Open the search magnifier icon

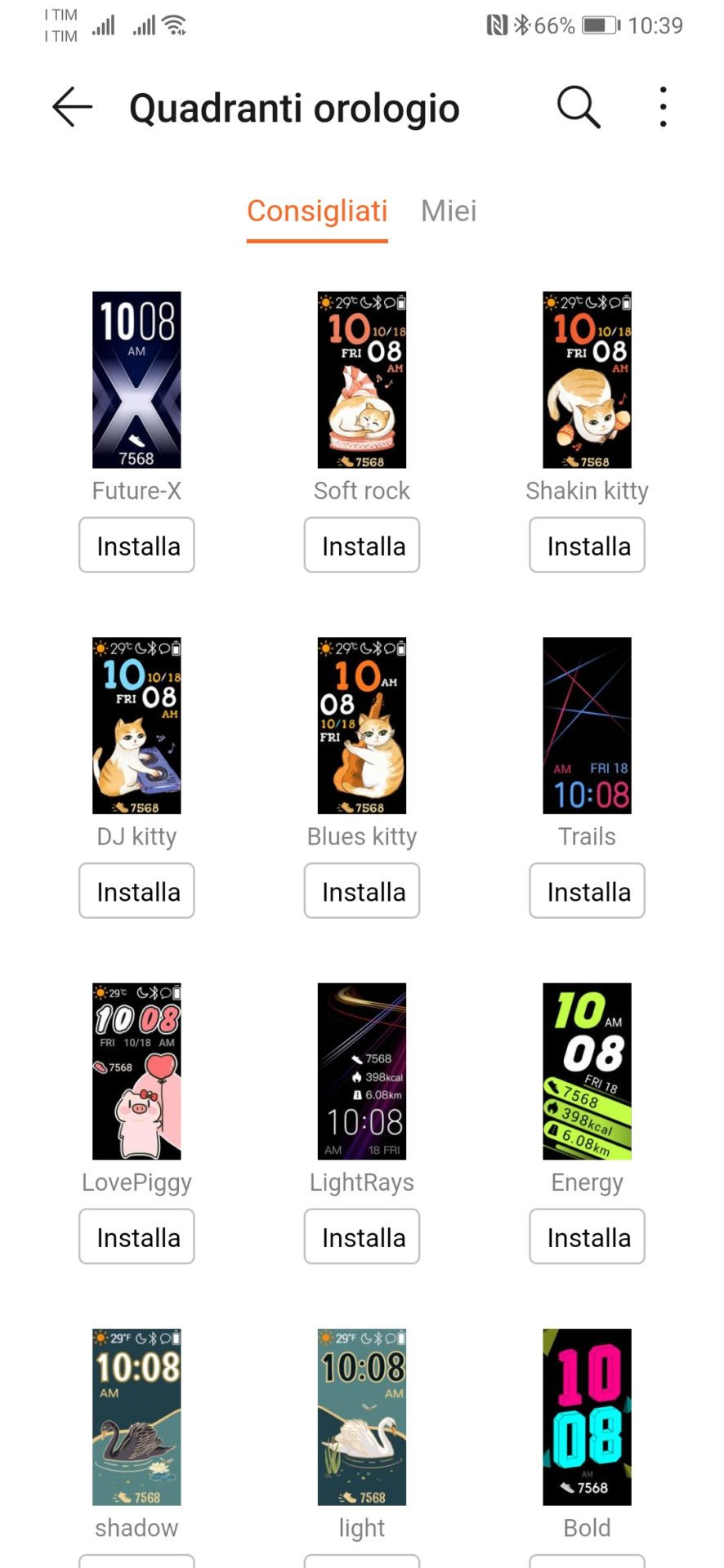579,107
